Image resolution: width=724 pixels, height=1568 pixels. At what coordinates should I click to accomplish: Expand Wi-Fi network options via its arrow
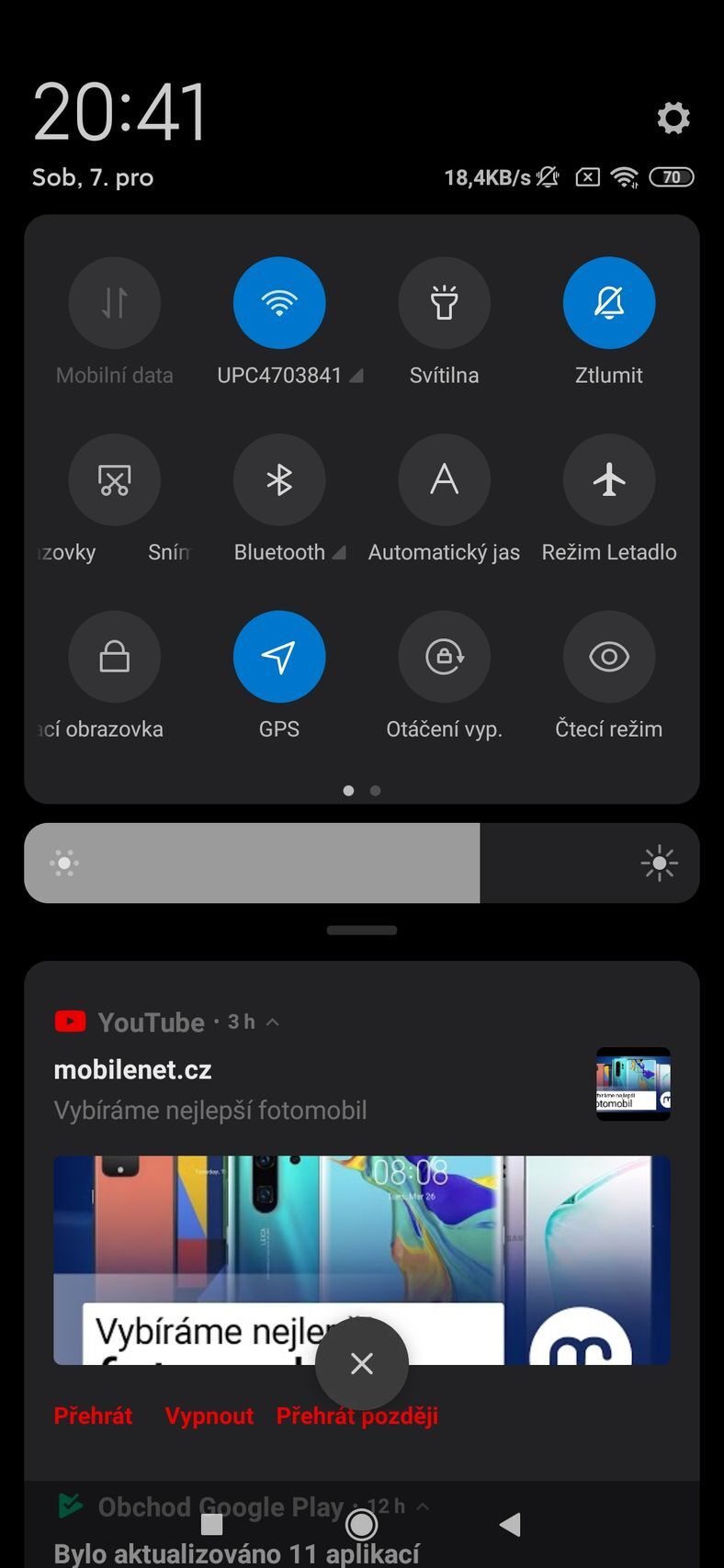click(356, 375)
